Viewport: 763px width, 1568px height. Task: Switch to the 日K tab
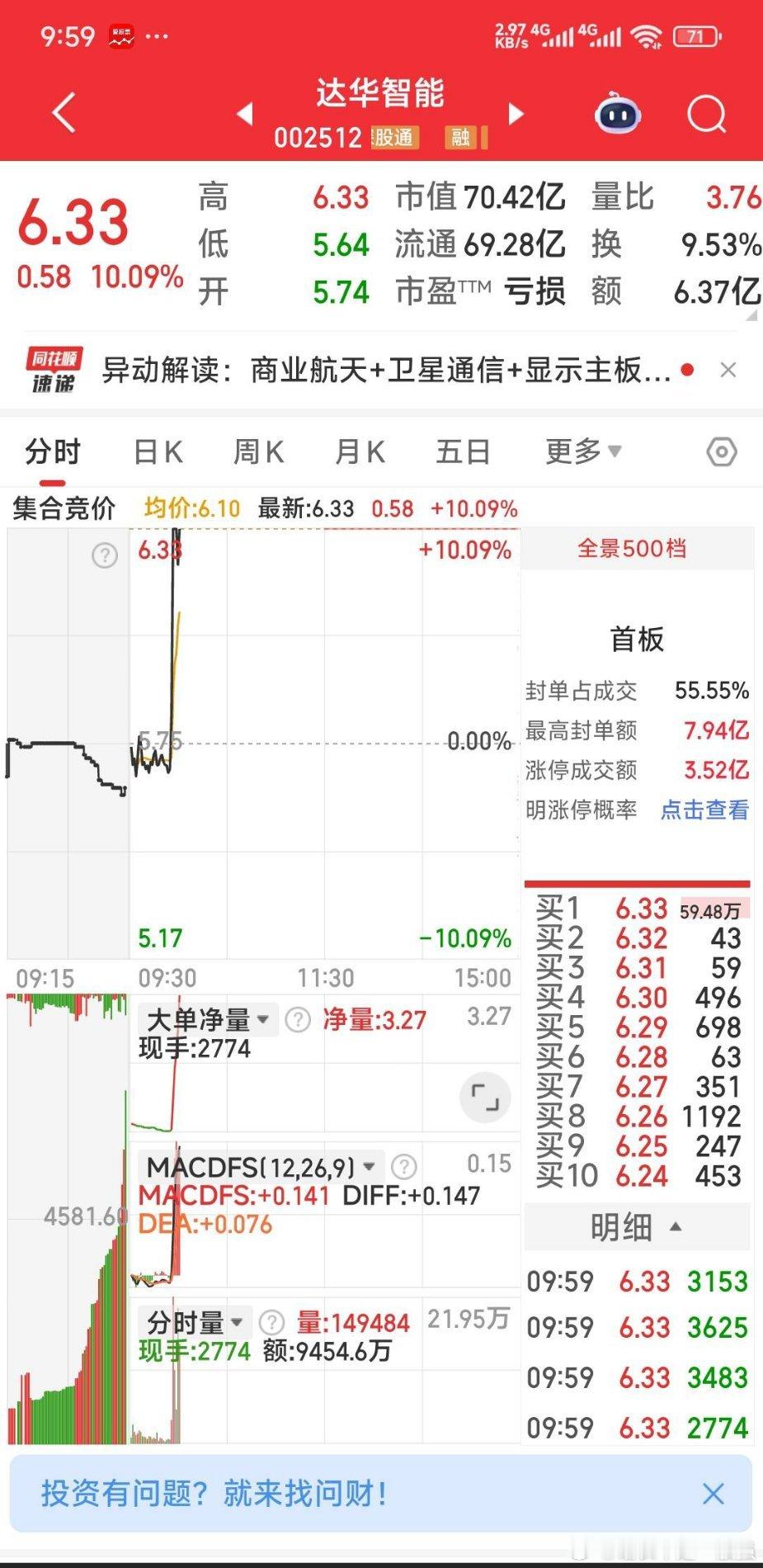(x=158, y=451)
